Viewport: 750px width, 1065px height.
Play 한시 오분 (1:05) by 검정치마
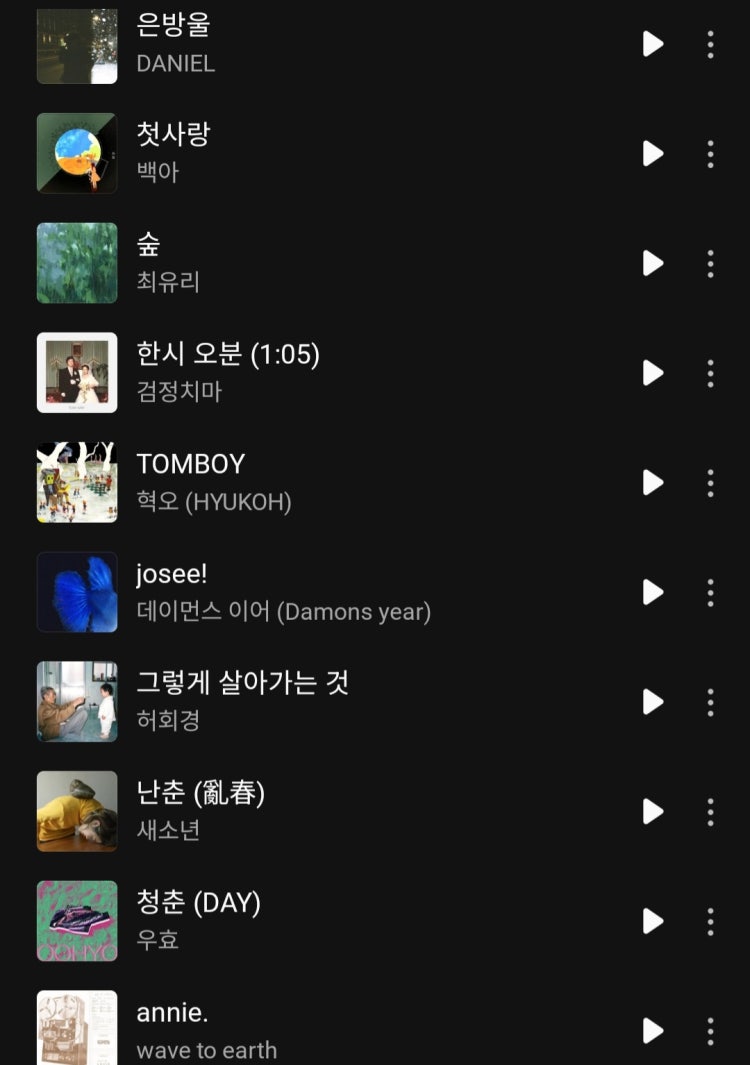click(653, 373)
